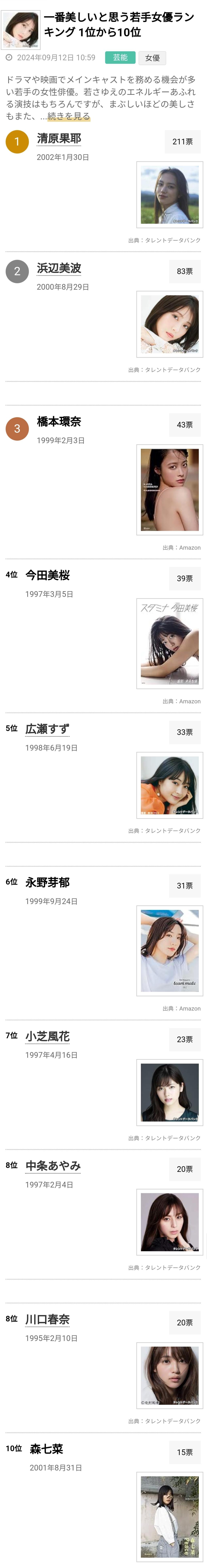Open 今田美桜's name link
The image size is (207, 1568).
coord(48,575)
